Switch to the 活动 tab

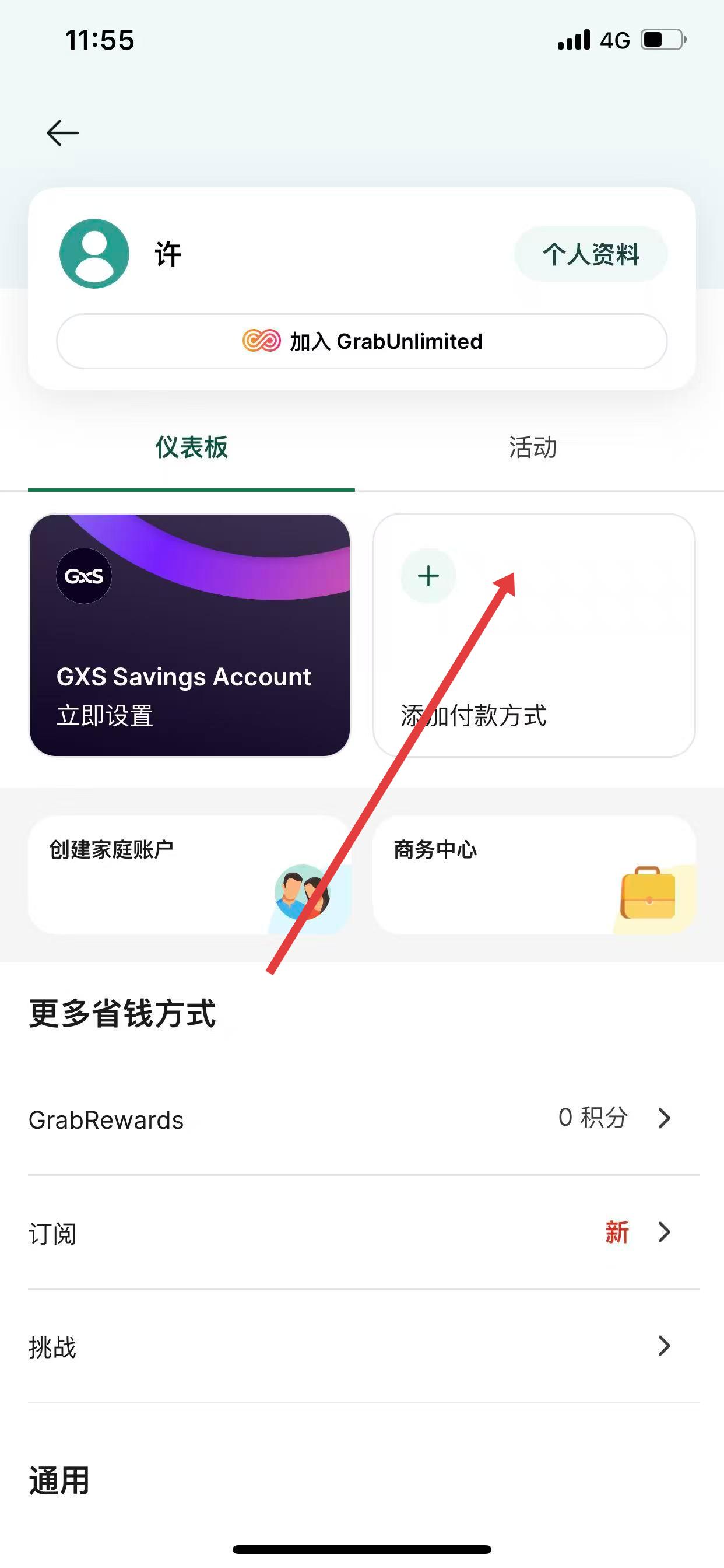coord(532,447)
